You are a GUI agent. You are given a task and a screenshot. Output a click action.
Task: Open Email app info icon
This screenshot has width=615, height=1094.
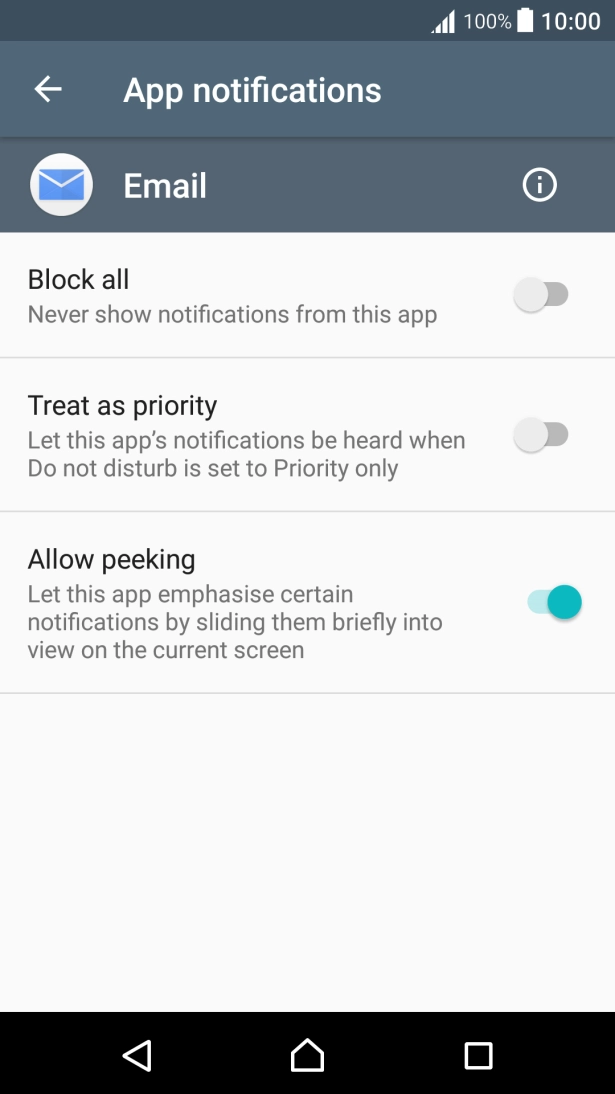(x=539, y=185)
